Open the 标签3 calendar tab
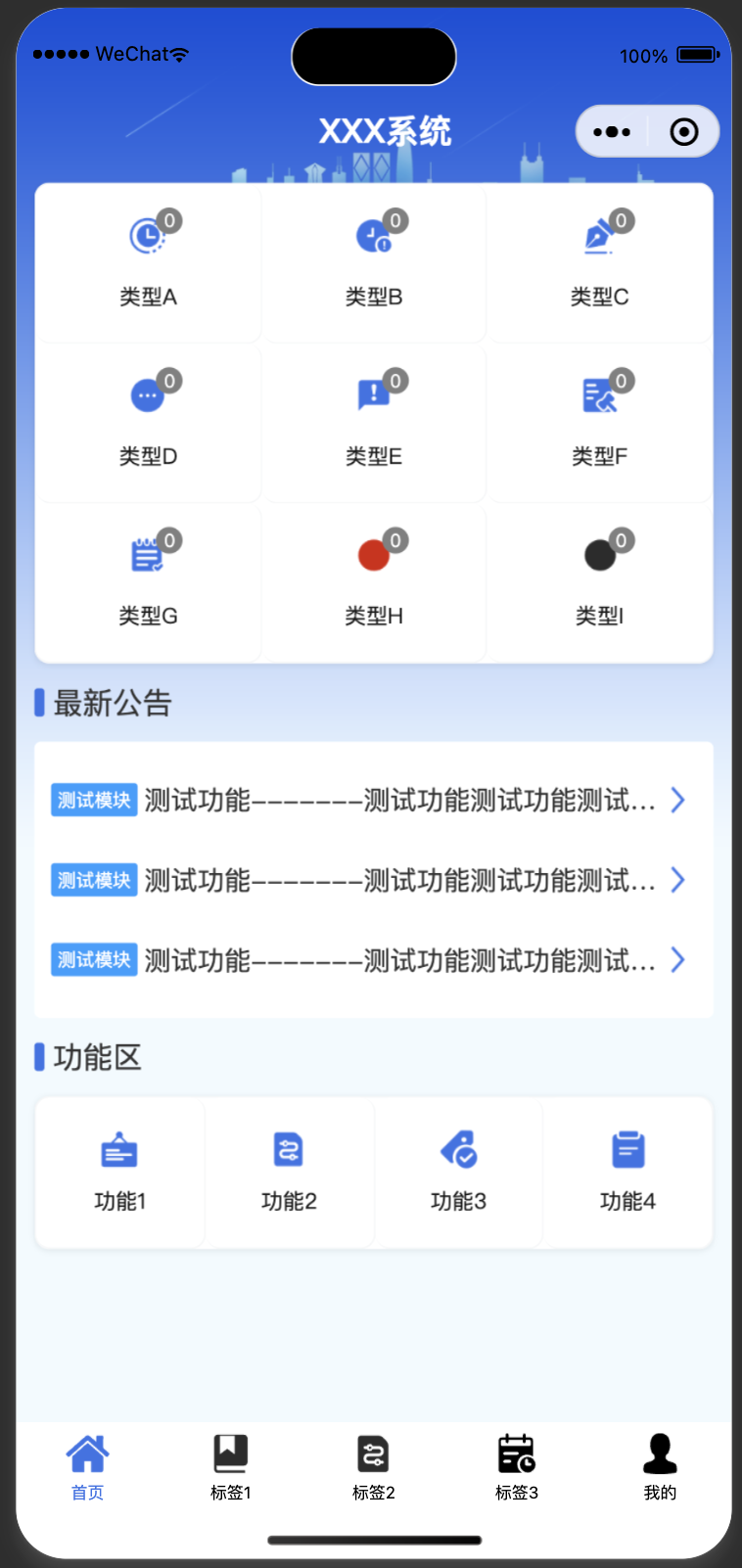 tap(517, 1466)
